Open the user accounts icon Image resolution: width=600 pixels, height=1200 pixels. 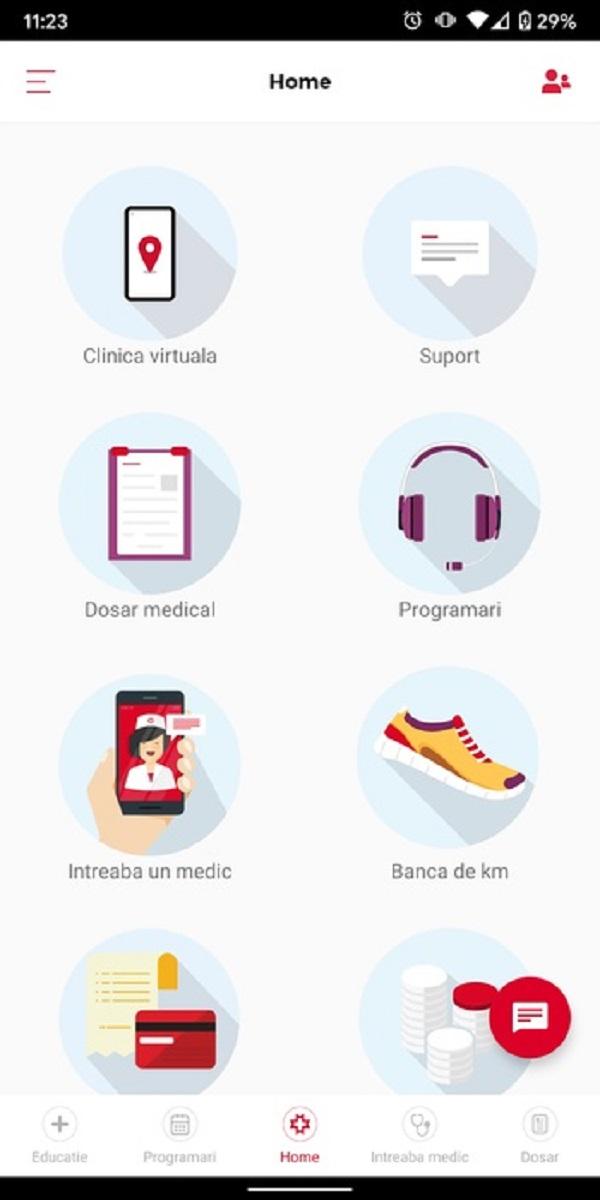tap(556, 82)
